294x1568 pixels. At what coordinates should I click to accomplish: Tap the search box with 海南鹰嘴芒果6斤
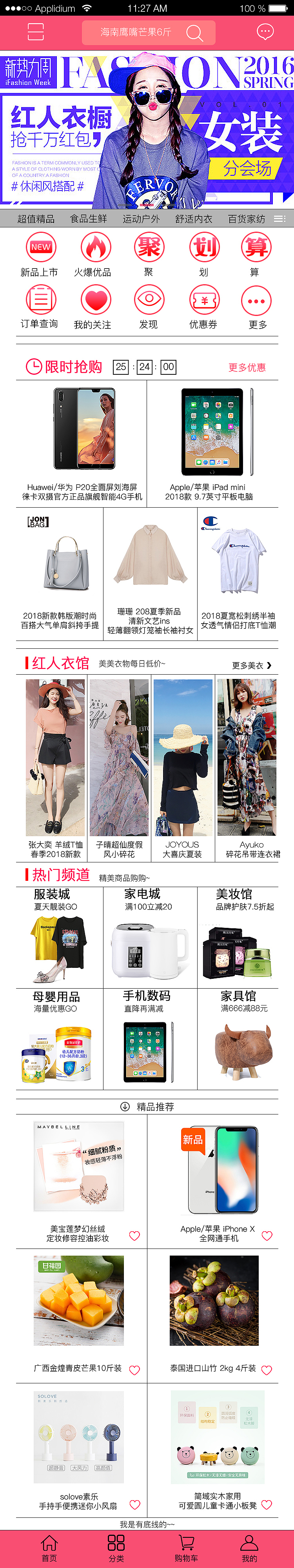coord(149,32)
